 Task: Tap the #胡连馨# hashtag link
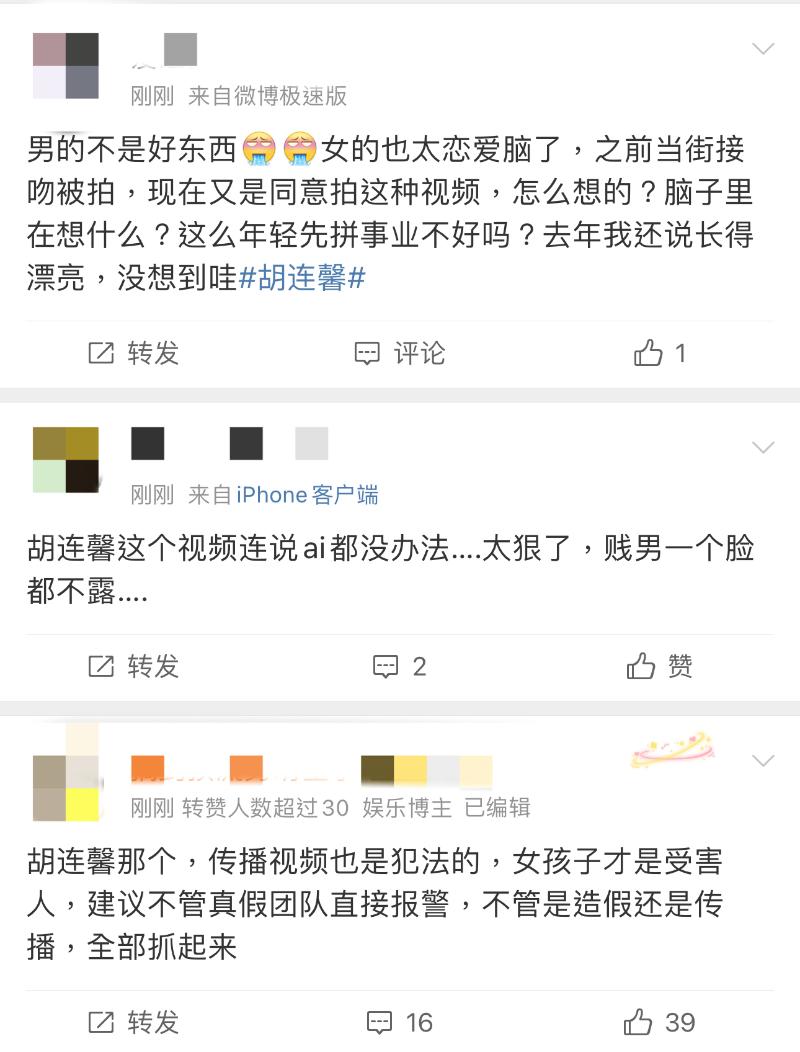302,278
